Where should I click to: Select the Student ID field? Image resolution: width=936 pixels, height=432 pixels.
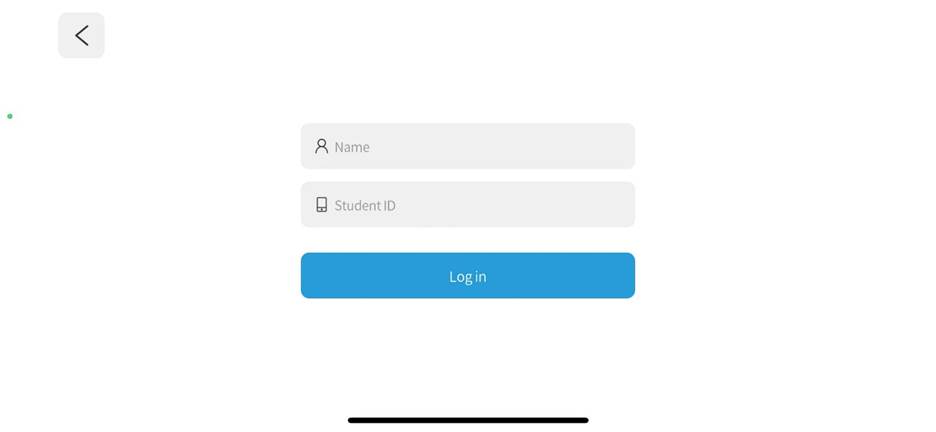468,205
